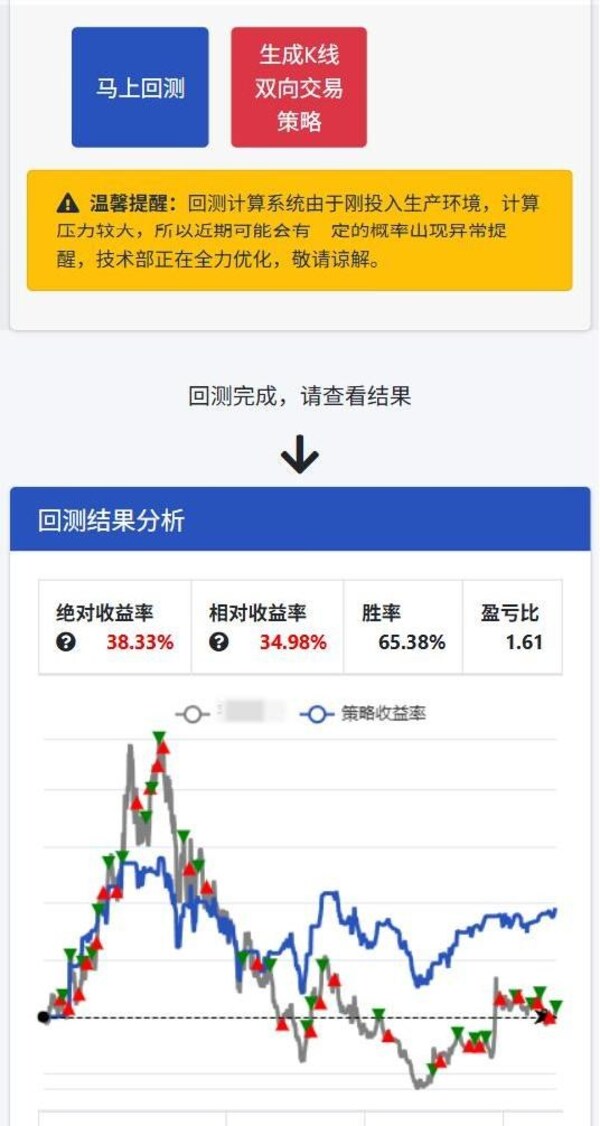Tap 生成K线双向交易策略 button
This screenshot has height=1126, width=600.
coord(299,88)
